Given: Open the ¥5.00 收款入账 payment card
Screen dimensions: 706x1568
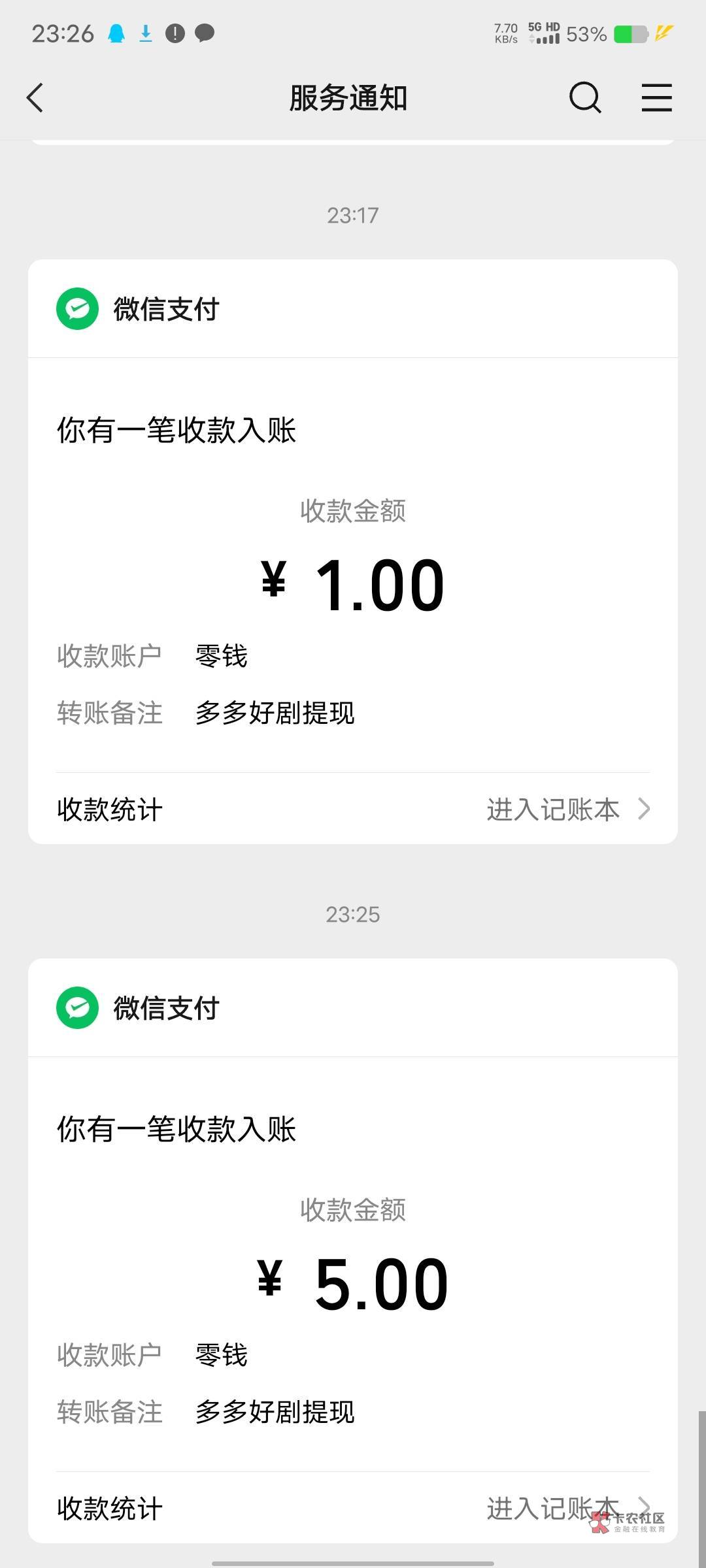Looking at the screenshot, I should pos(353,1261).
